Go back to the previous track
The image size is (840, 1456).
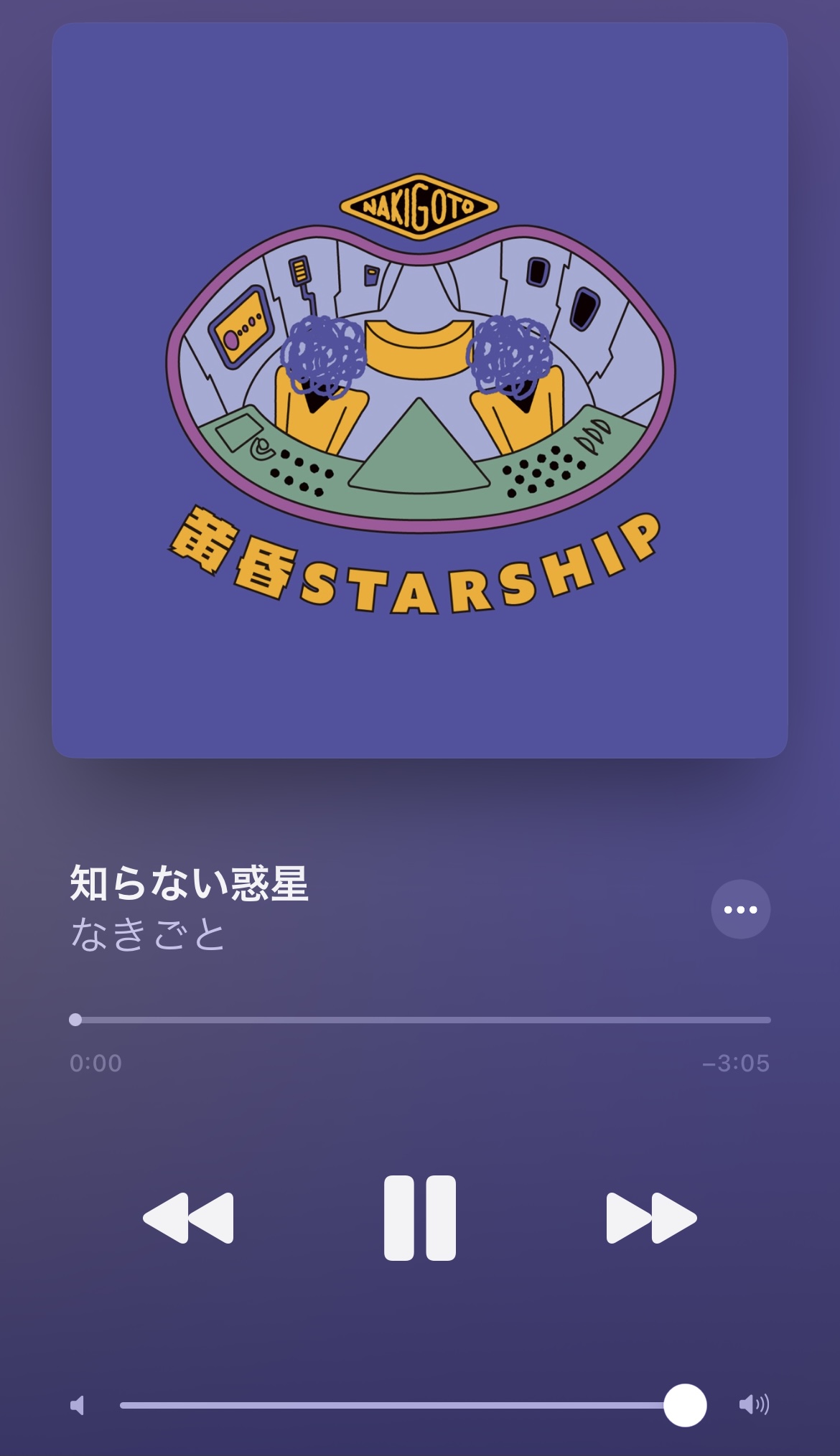(189, 1218)
